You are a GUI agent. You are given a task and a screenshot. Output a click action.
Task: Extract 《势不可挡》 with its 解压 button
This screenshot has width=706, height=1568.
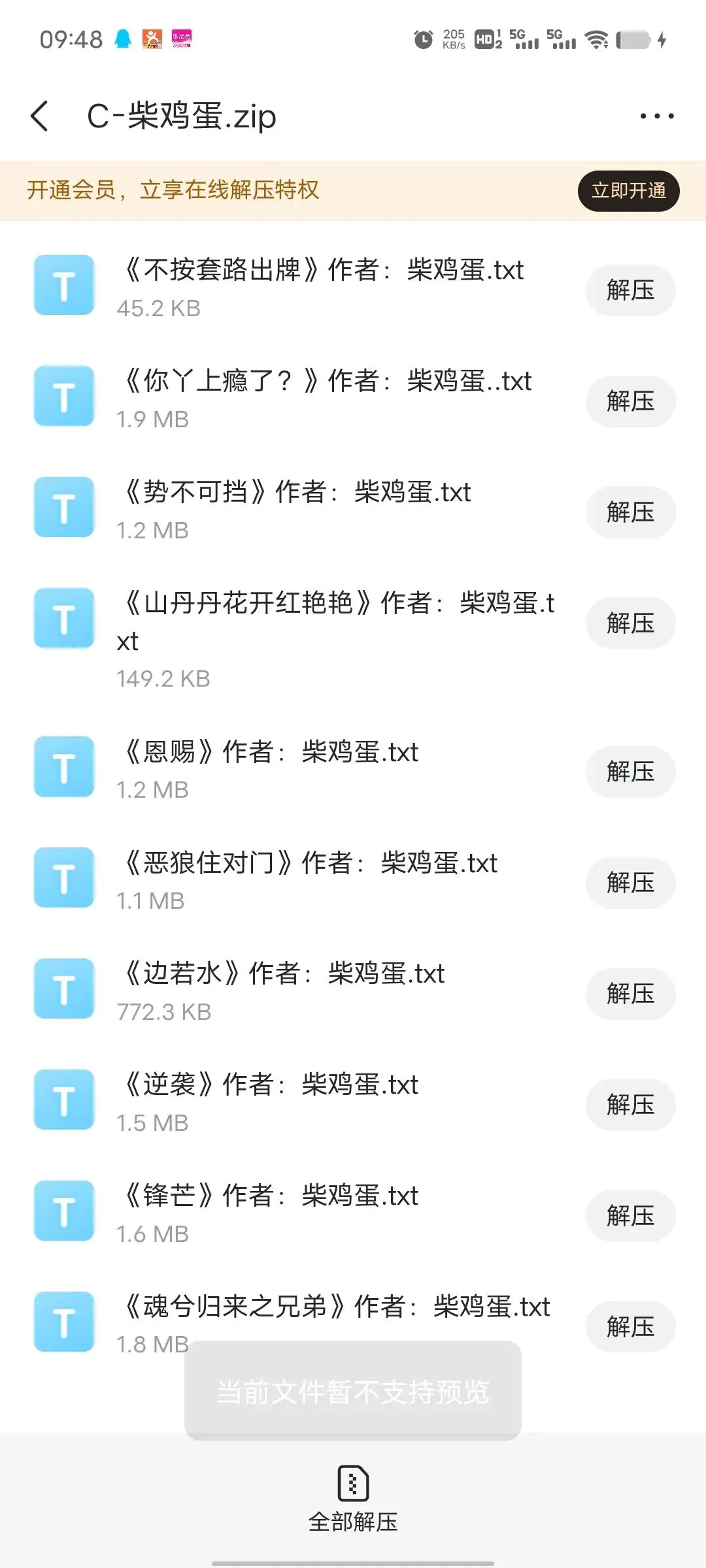point(630,512)
